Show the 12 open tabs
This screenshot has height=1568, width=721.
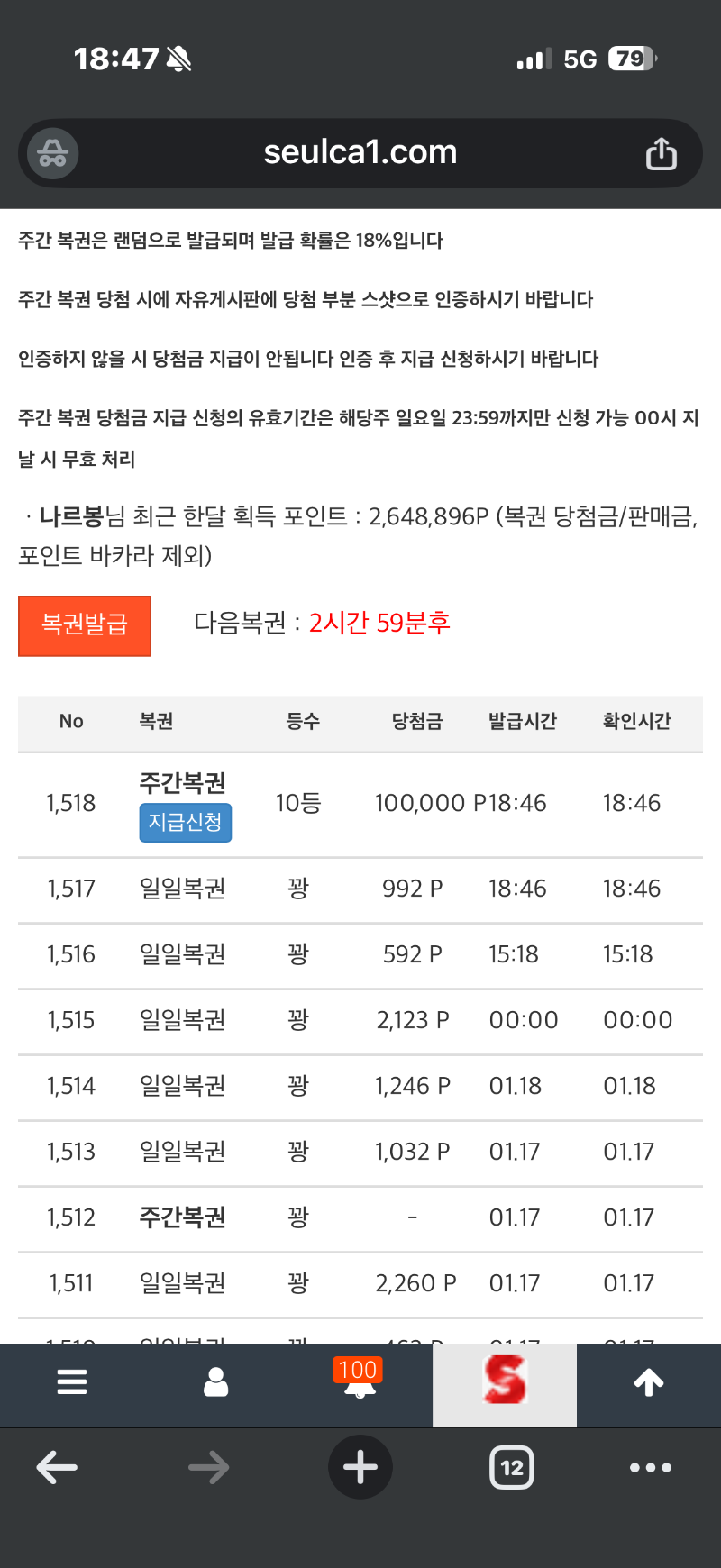(512, 1468)
